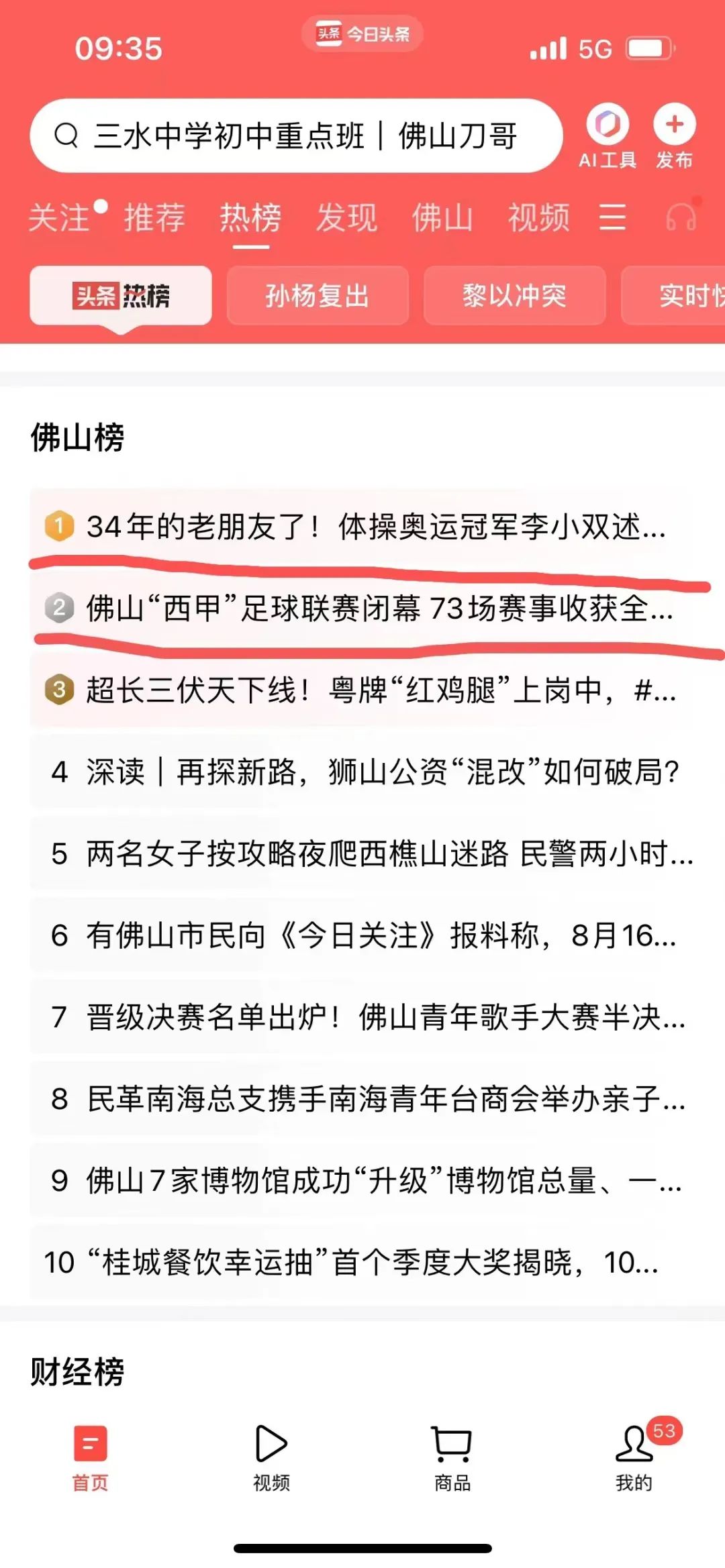Image resolution: width=725 pixels, height=1568 pixels.
Task: Switch to the 视频 bottom tab
Action: [271, 1457]
